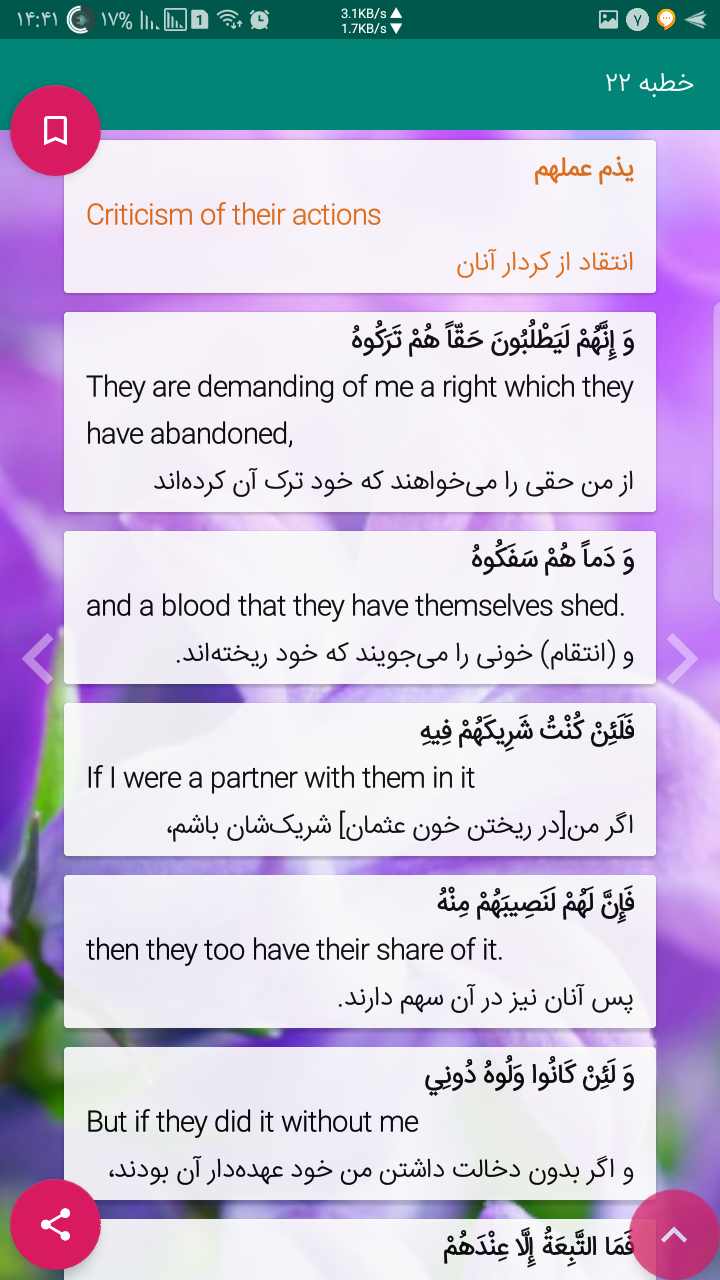Jump back to top with the up arrow
This screenshot has width=720, height=1280.
click(x=675, y=1236)
